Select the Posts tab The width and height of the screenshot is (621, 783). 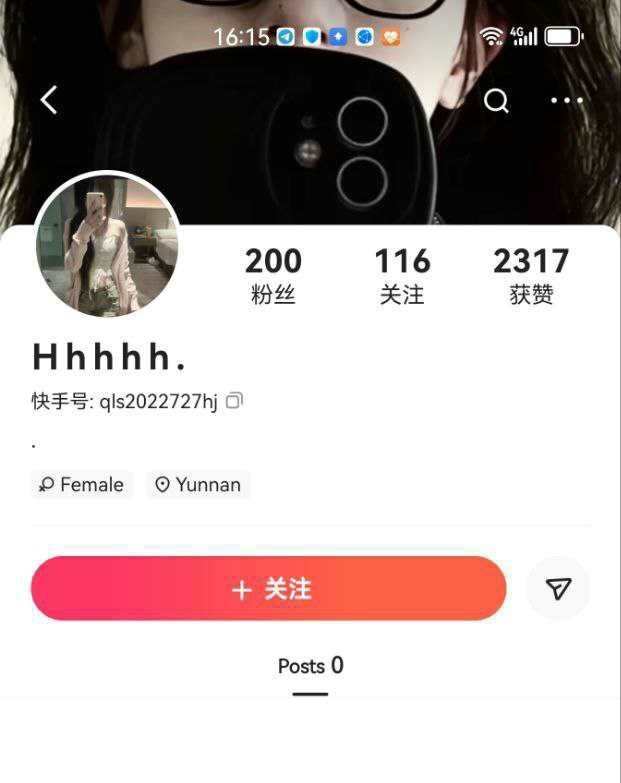(x=310, y=667)
